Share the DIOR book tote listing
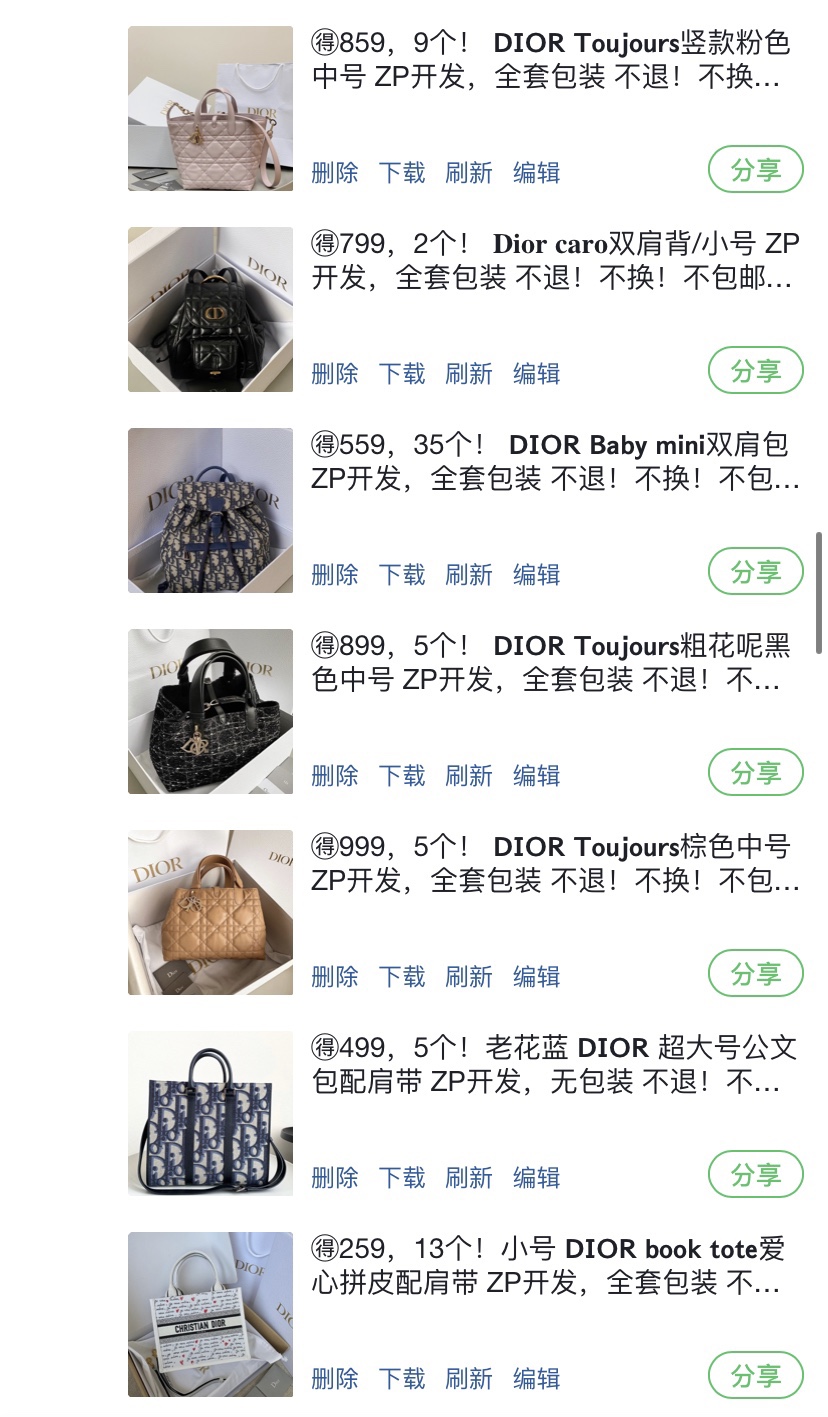This screenshot has width=828, height=1417. [755, 1376]
